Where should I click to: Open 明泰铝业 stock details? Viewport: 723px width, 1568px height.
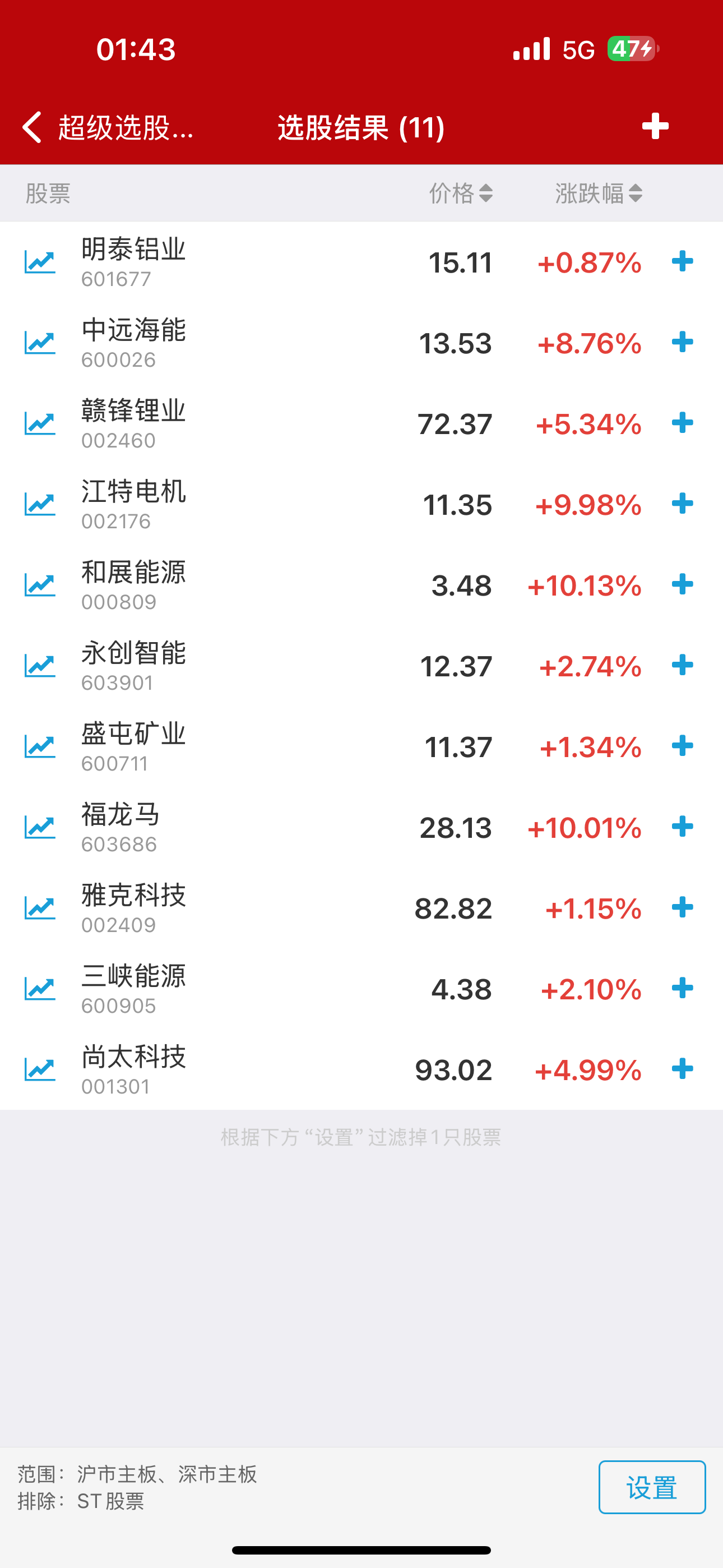134,262
